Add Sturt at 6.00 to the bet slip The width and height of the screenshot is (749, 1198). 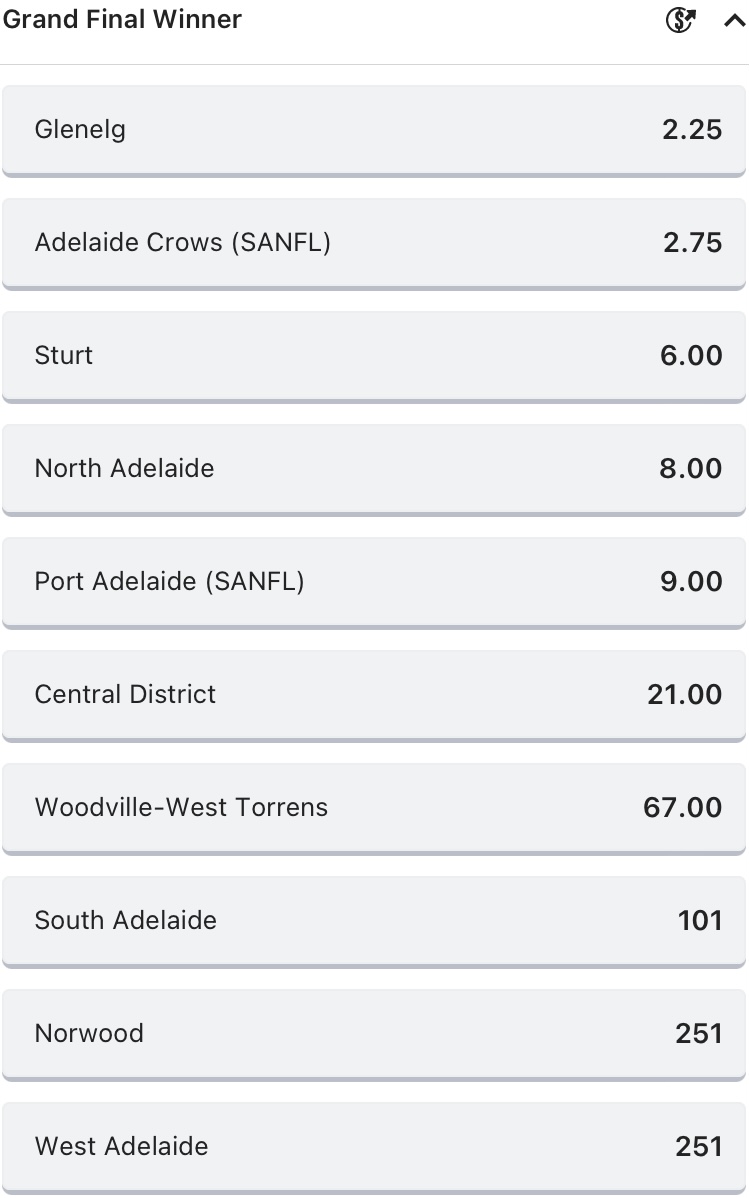tap(374, 356)
